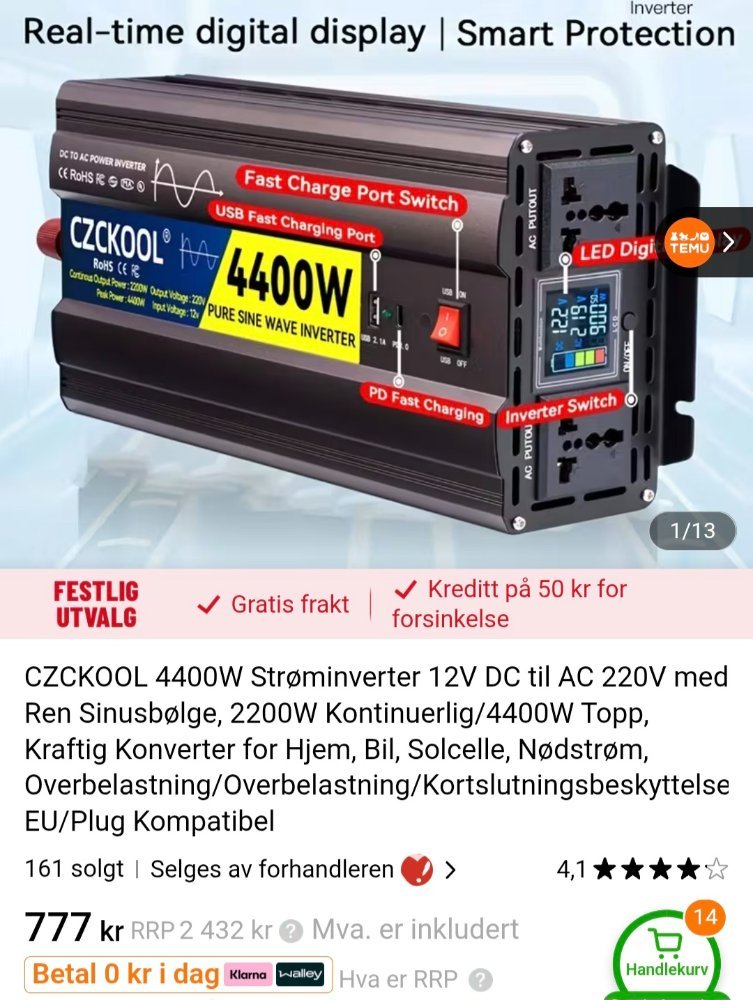The image size is (753, 1000).
Task: Open the Handlekurv shopping cart
Action: (679, 957)
